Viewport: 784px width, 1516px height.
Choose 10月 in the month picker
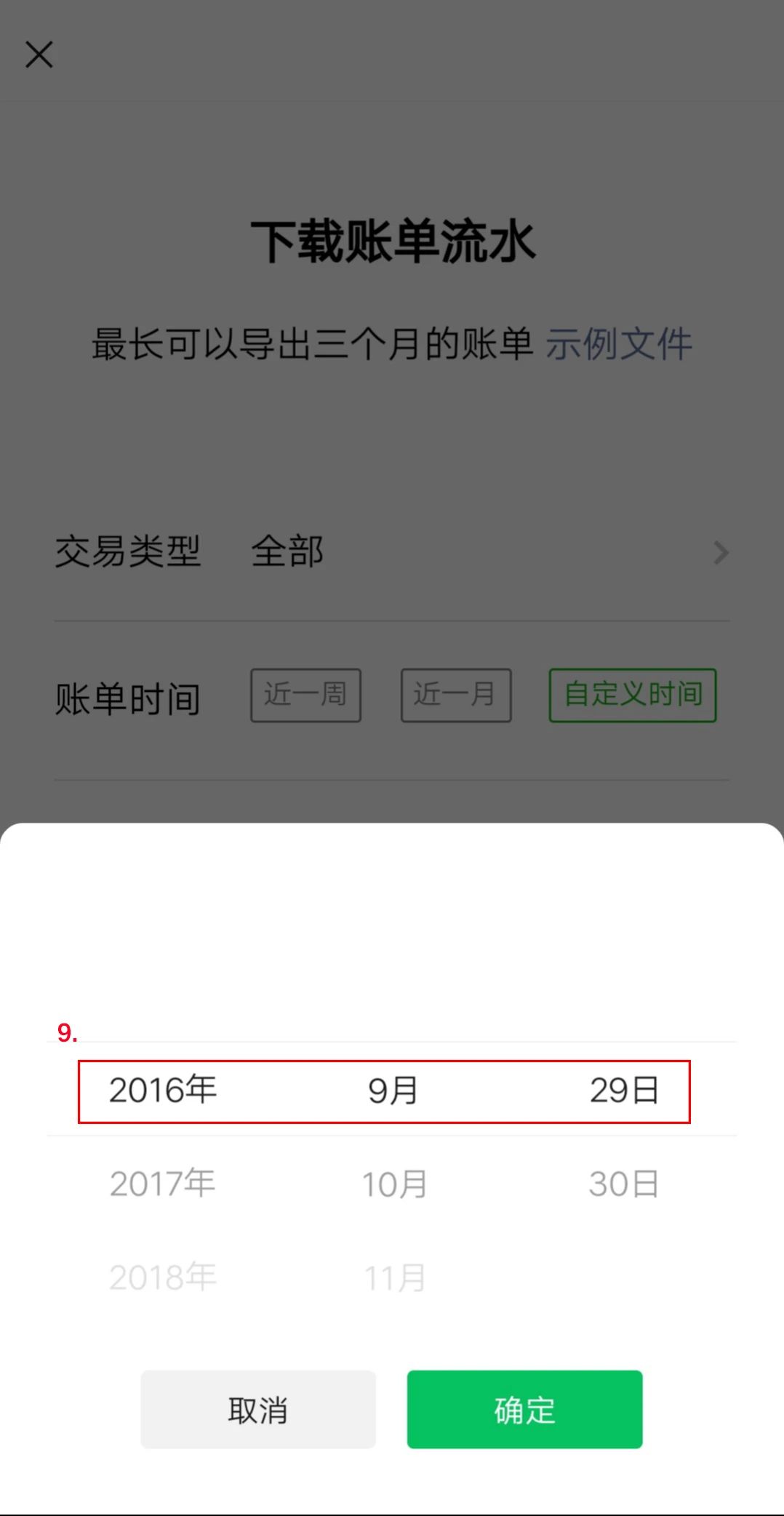pyautogui.click(x=394, y=1184)
